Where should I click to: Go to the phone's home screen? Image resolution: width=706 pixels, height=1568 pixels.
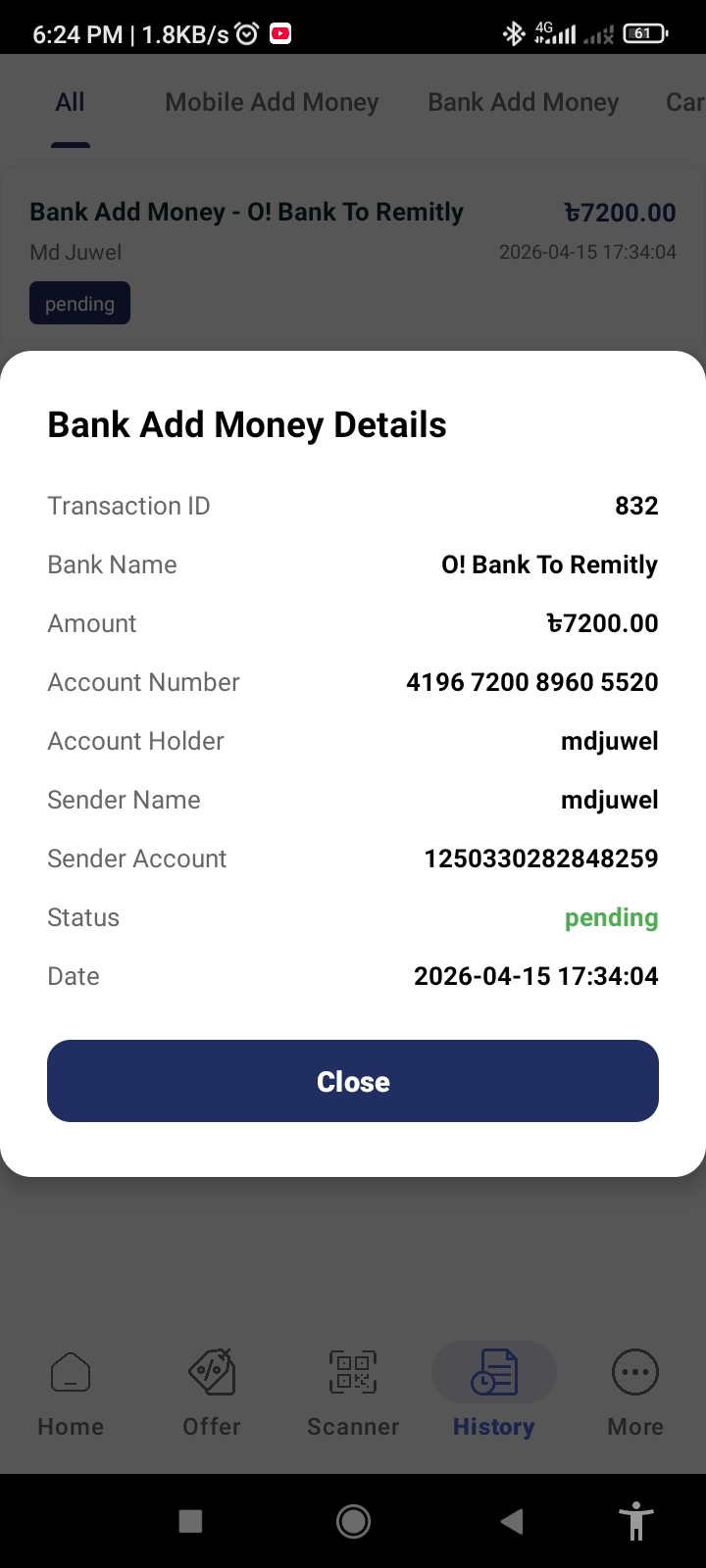point(353,1521)
